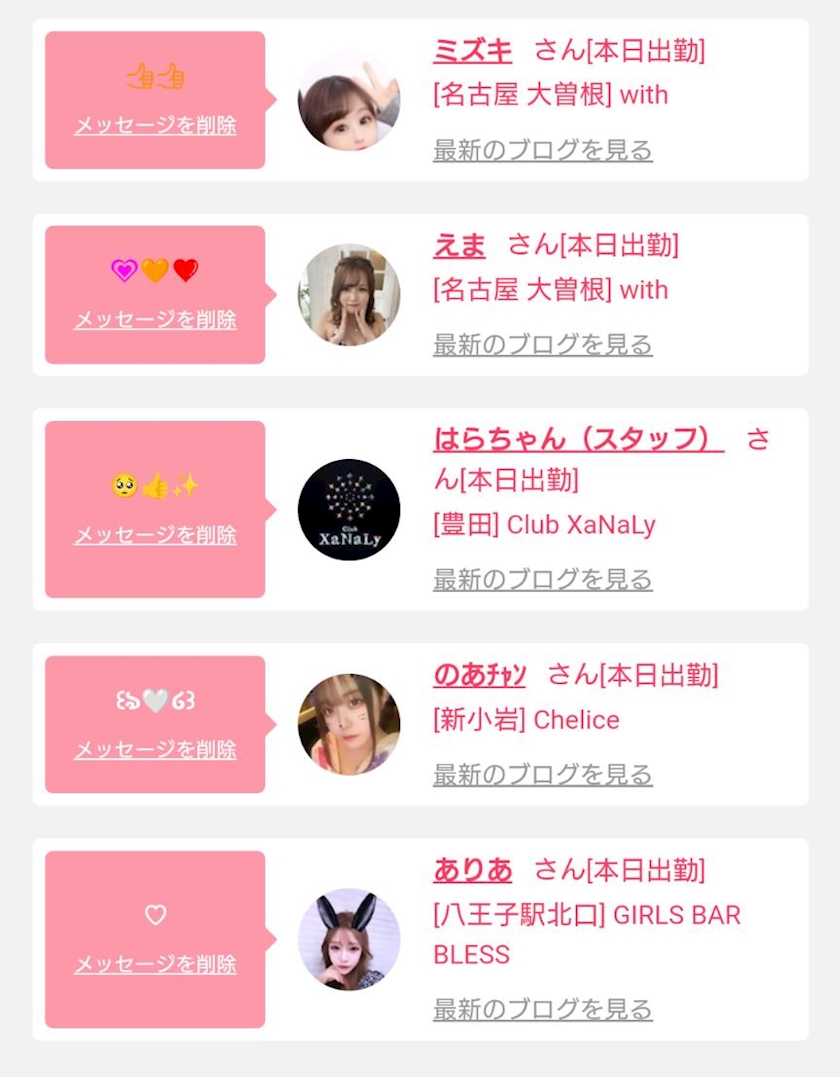View the latest blog of ありあ
This screenshot has width=840, height=1077.
[543, 1009]
